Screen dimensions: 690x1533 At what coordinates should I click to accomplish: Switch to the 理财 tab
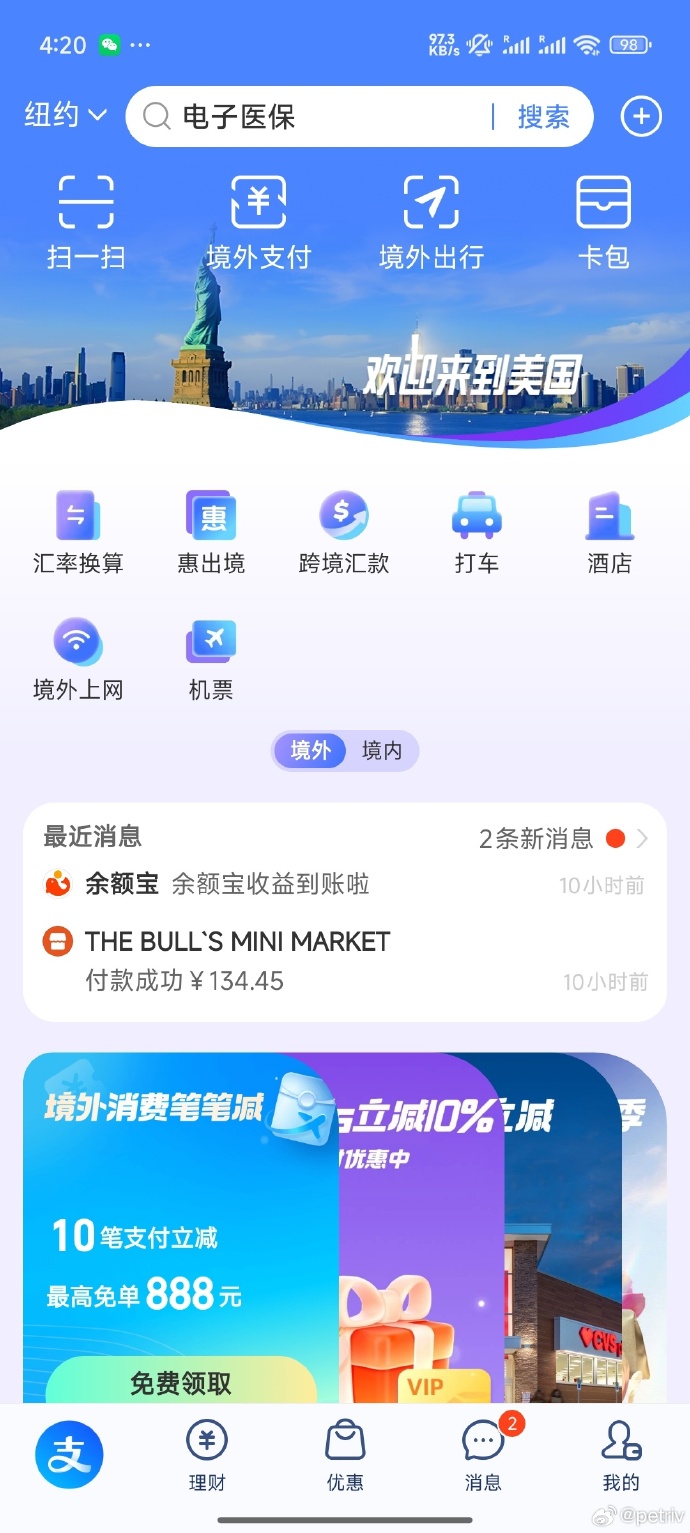coord(207,1455)
